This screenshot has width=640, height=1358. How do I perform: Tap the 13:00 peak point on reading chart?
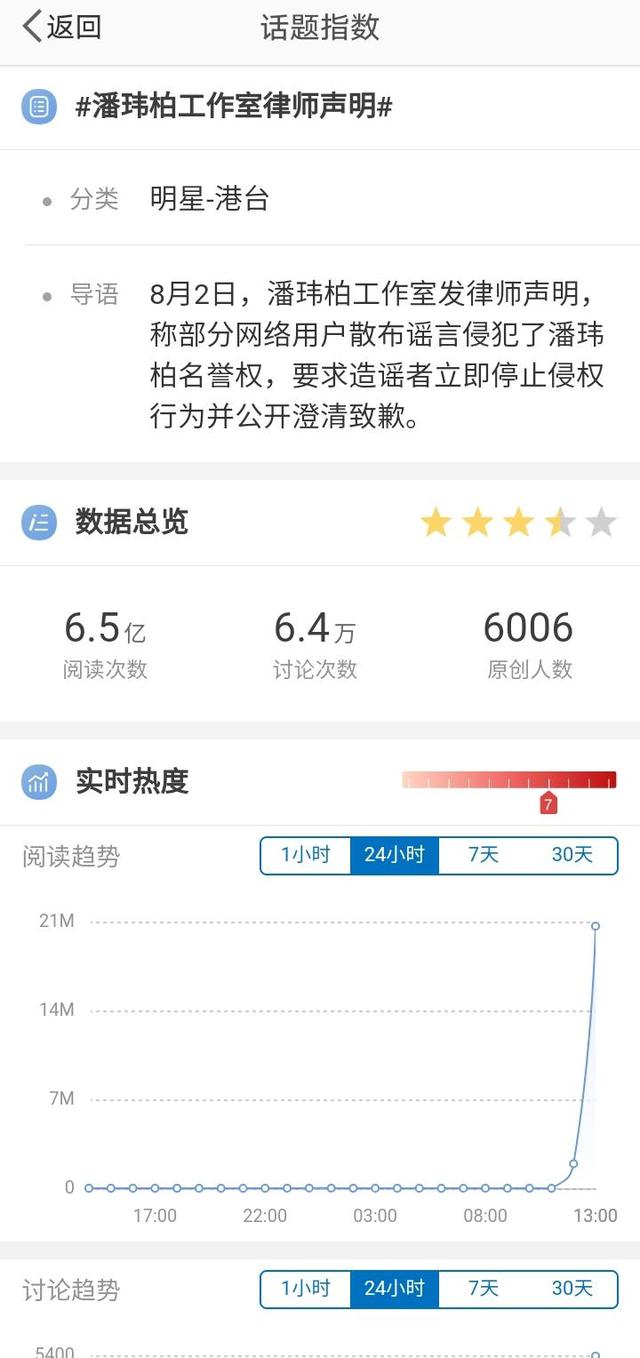click(595, 926)
